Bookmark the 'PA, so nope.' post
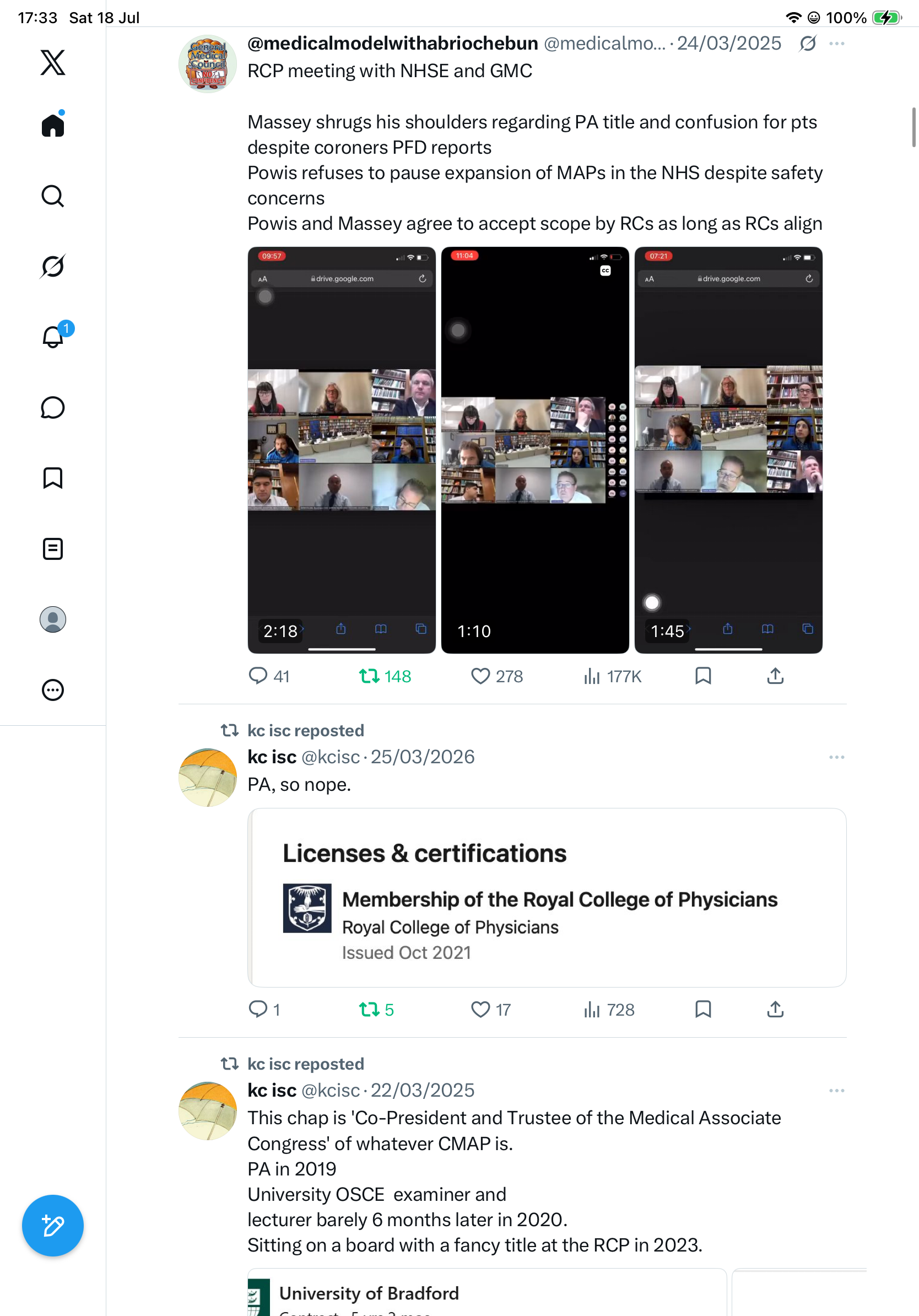The image size is (919, 1316). coord(703,1010)
